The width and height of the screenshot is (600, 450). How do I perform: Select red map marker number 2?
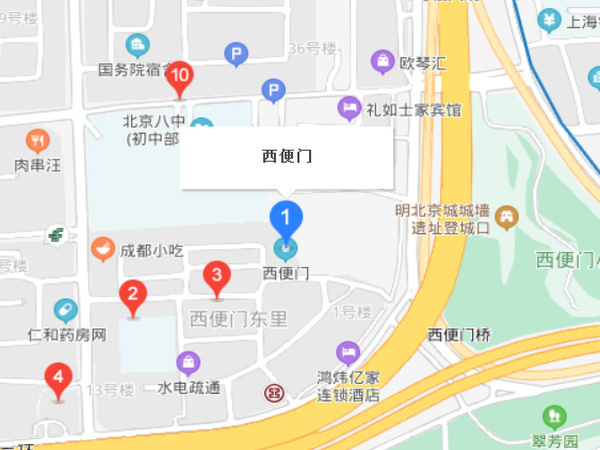(131, 295)
